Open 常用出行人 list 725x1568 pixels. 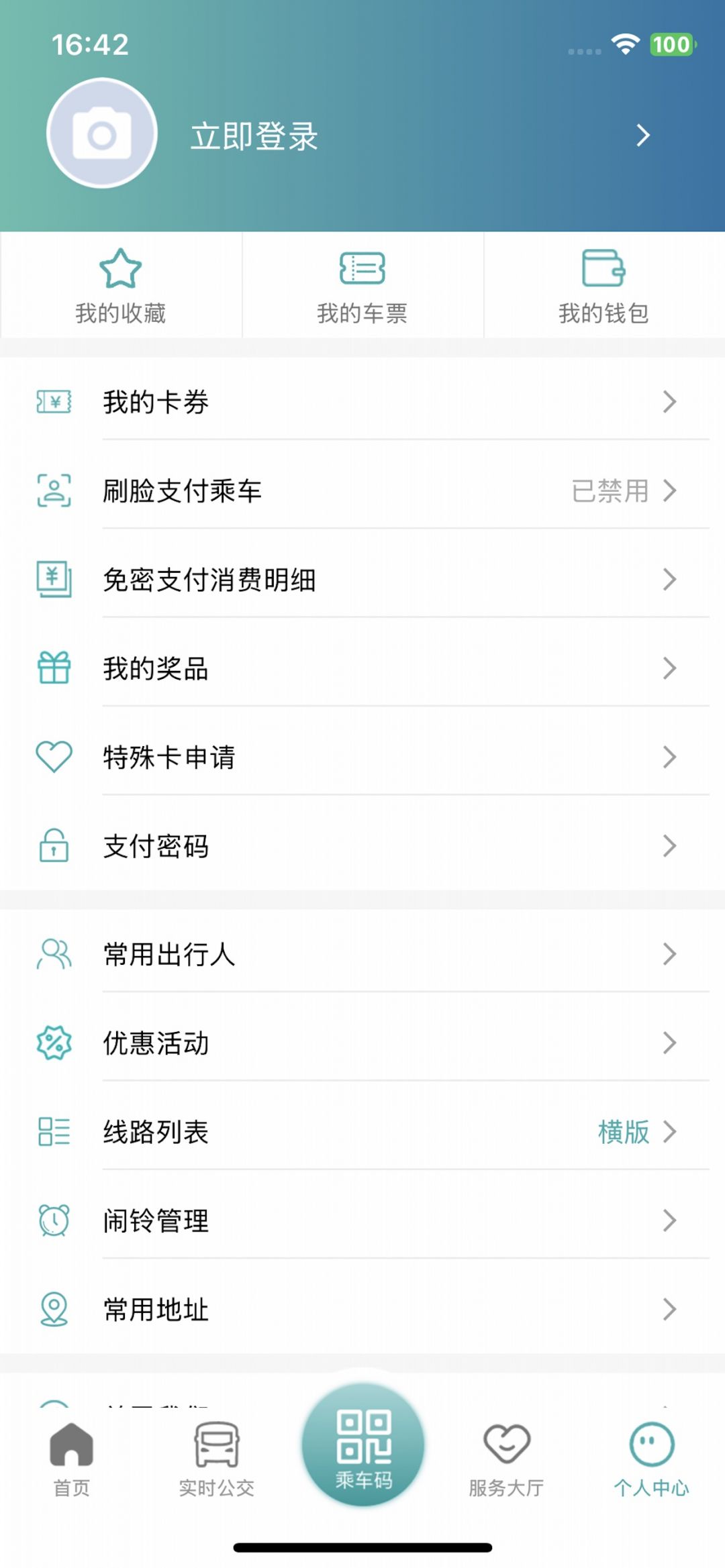tap(362, 954)
